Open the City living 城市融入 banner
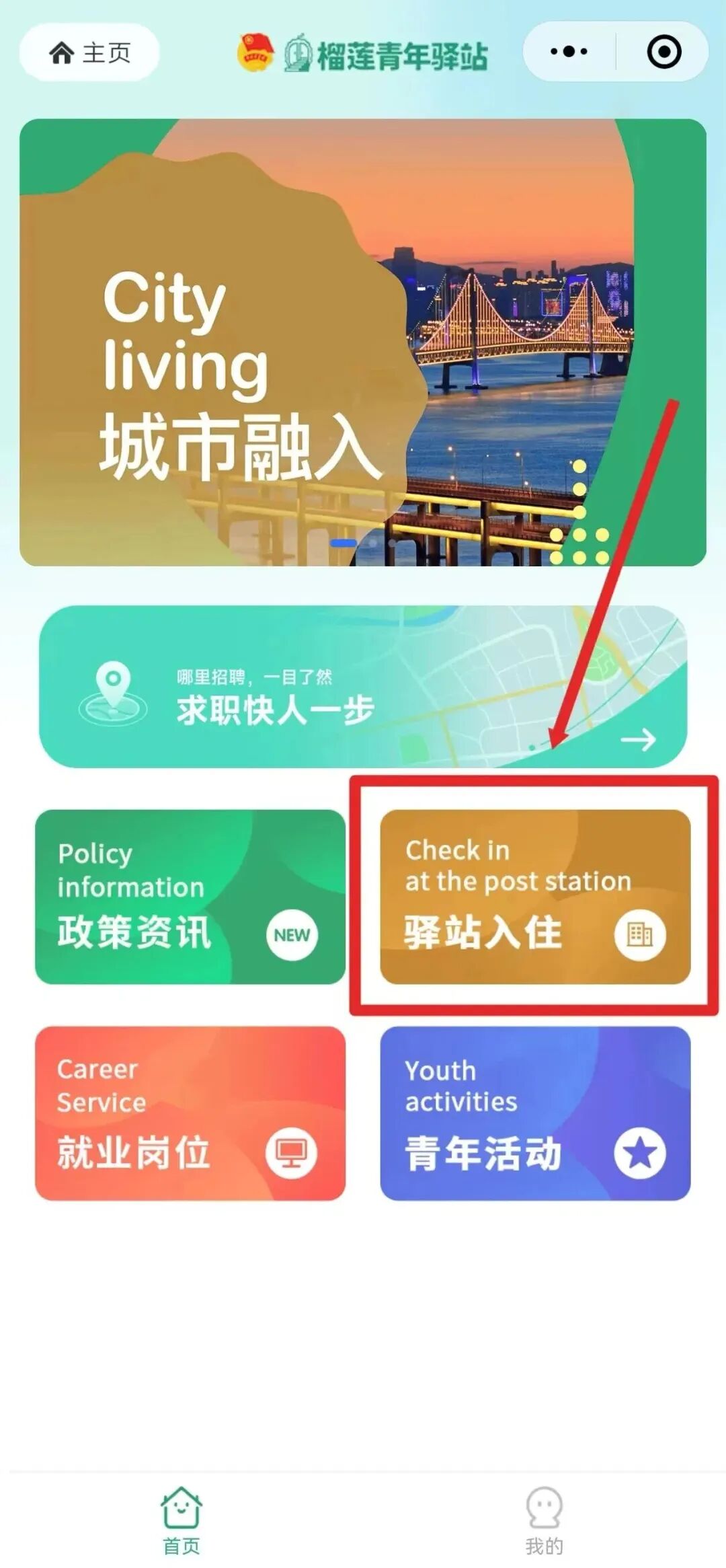Viewport: 726px width, 1568px height. click(362, 342)
